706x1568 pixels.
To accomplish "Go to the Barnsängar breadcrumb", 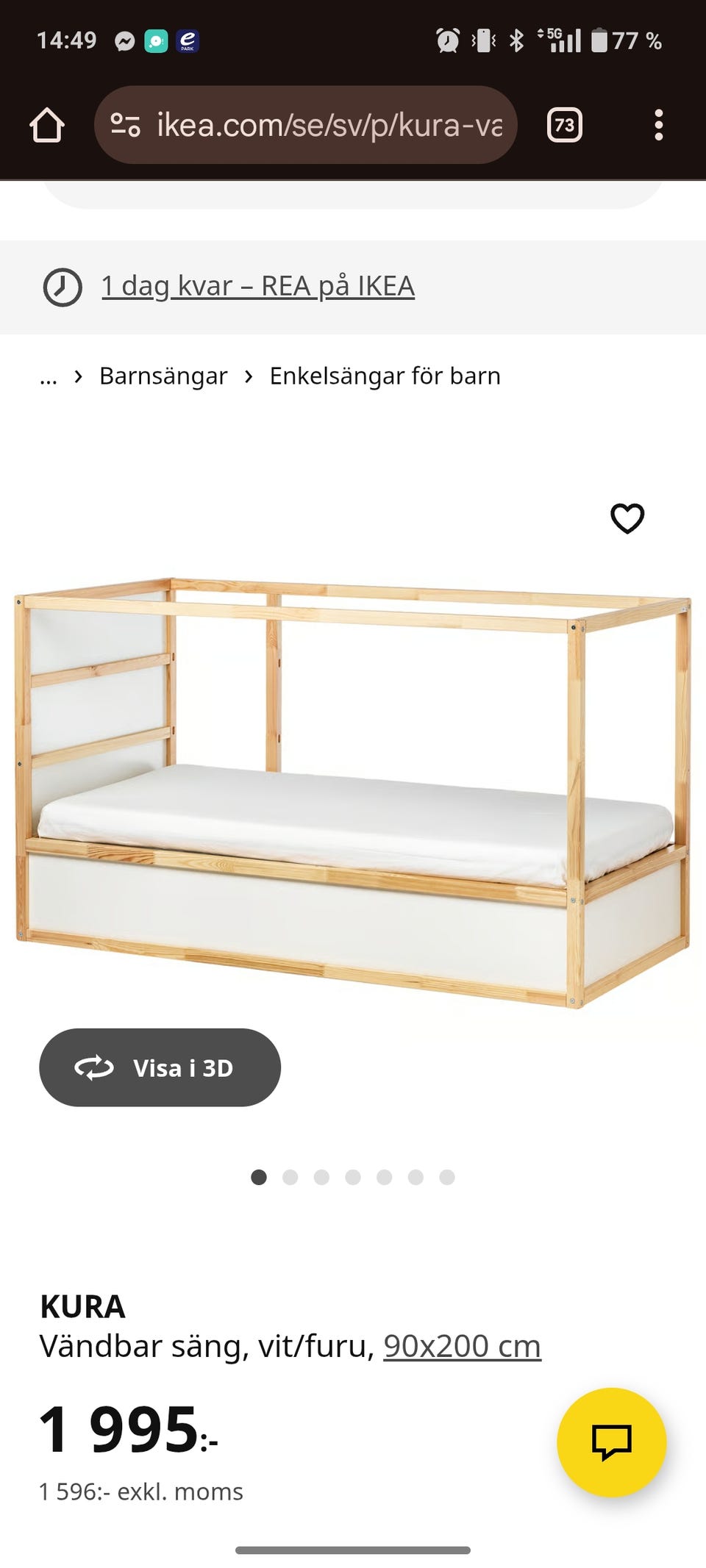I will [163, 376].
